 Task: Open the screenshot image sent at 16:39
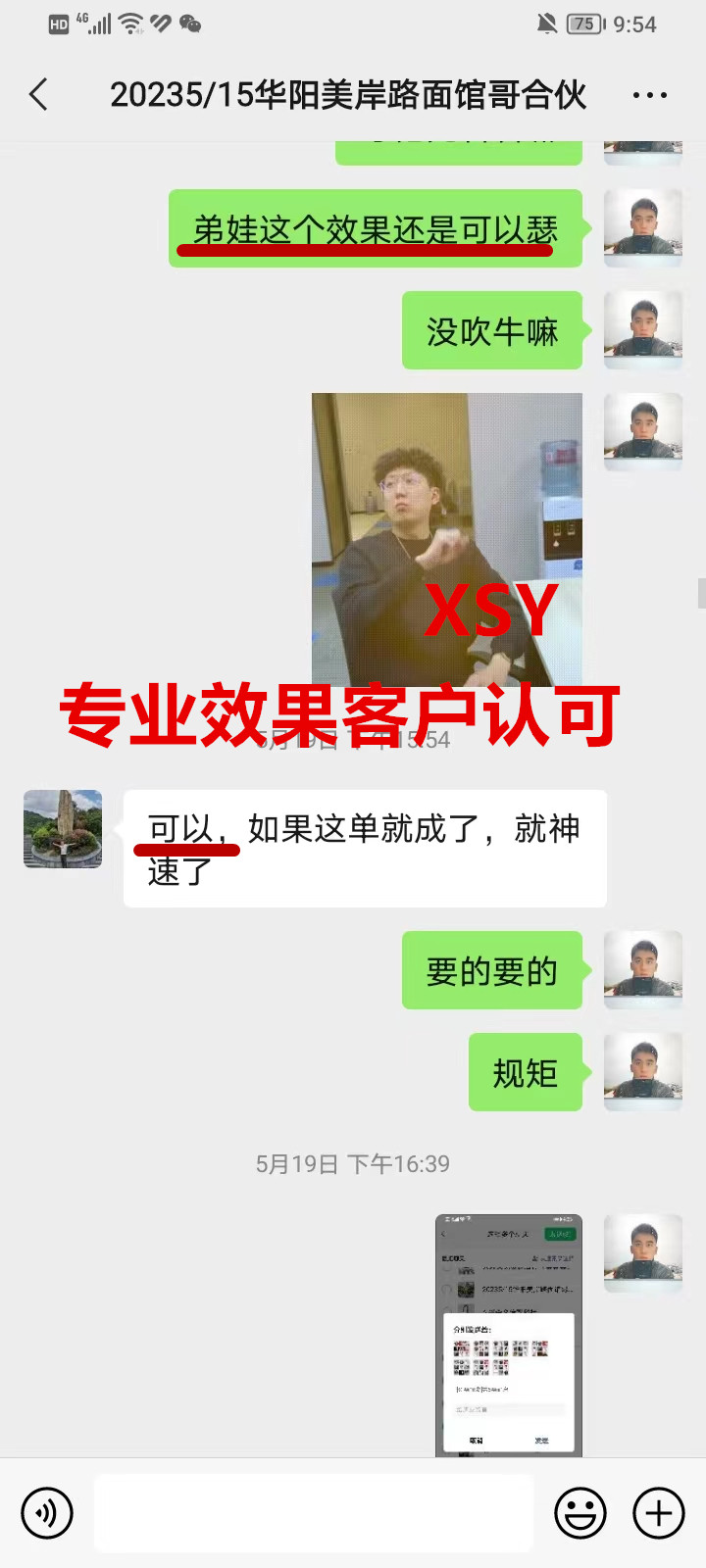pos(508,1335)
